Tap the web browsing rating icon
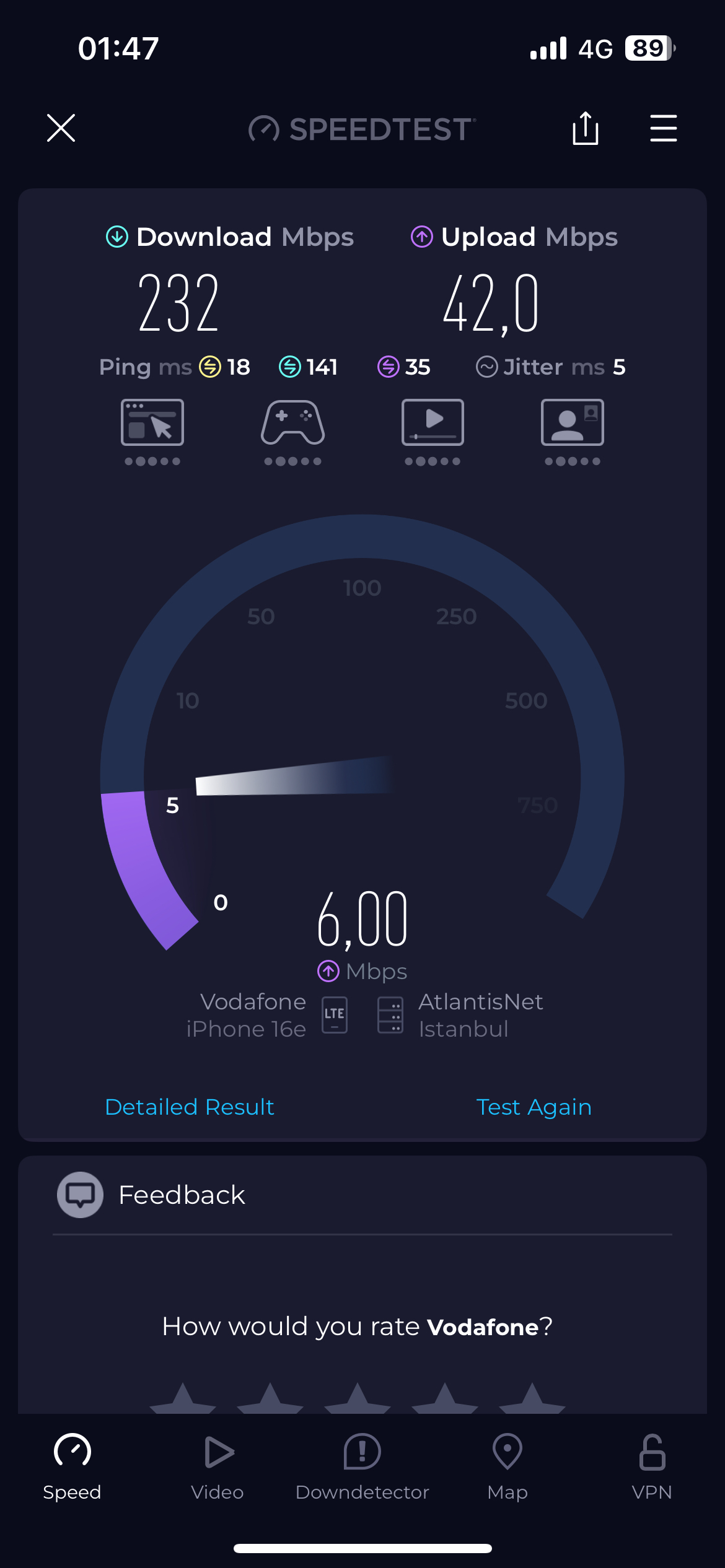 [x=152, y=423]
